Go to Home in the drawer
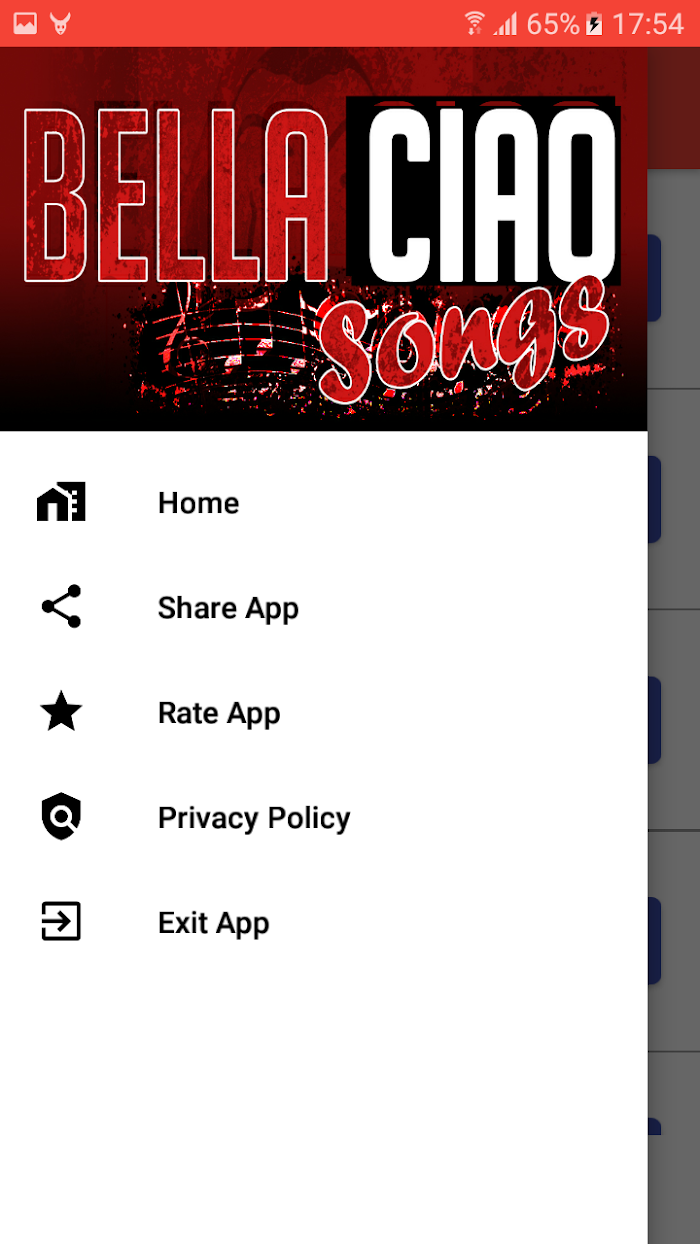Image resolution: width=700 pixels, height=1244 pixels. click(x=323, y=502)
